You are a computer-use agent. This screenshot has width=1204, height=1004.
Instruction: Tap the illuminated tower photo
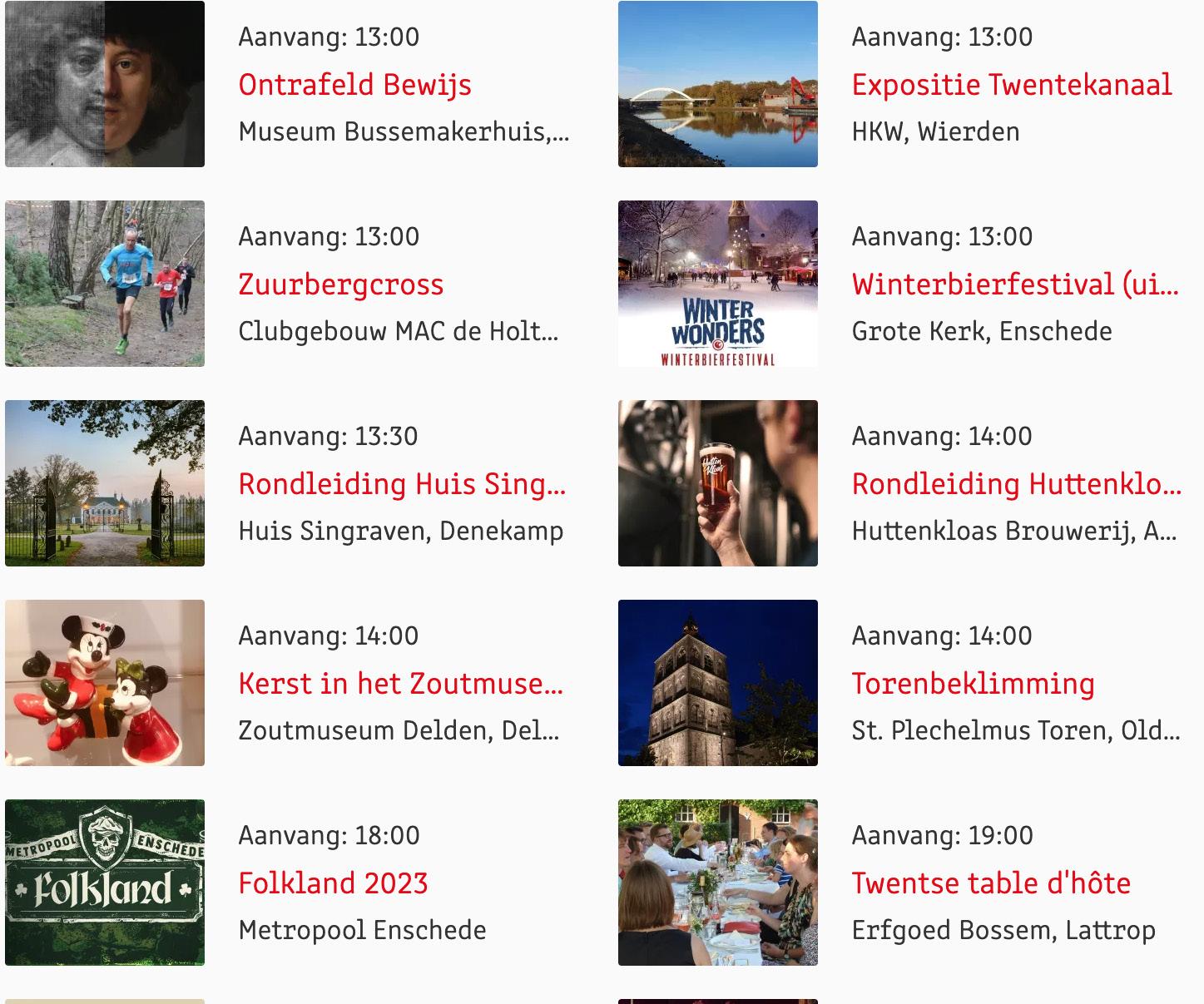tap(717, 683)
